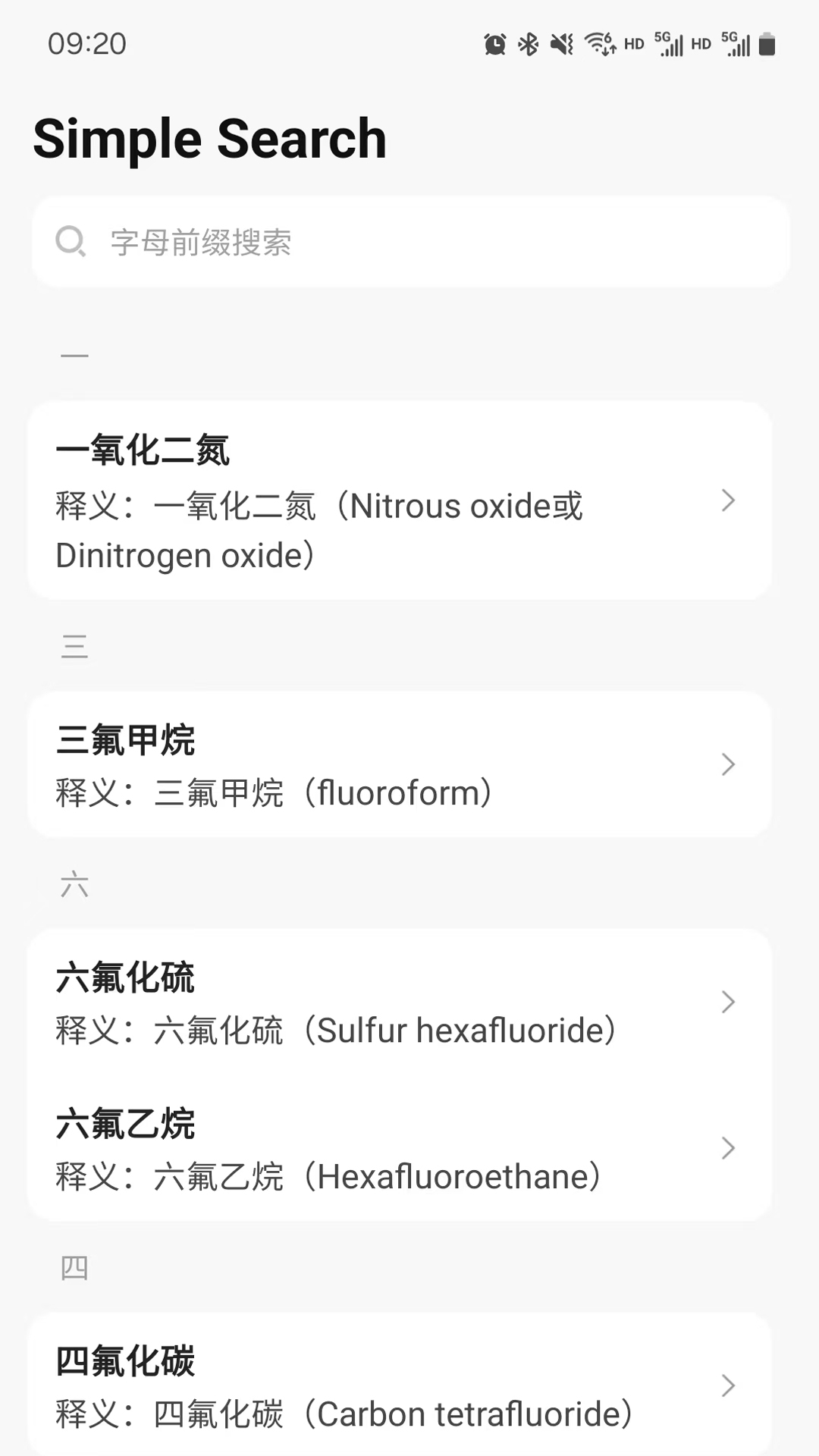
Task: Tap the alarm clock status bar icon
Action: tap(494, 44)
